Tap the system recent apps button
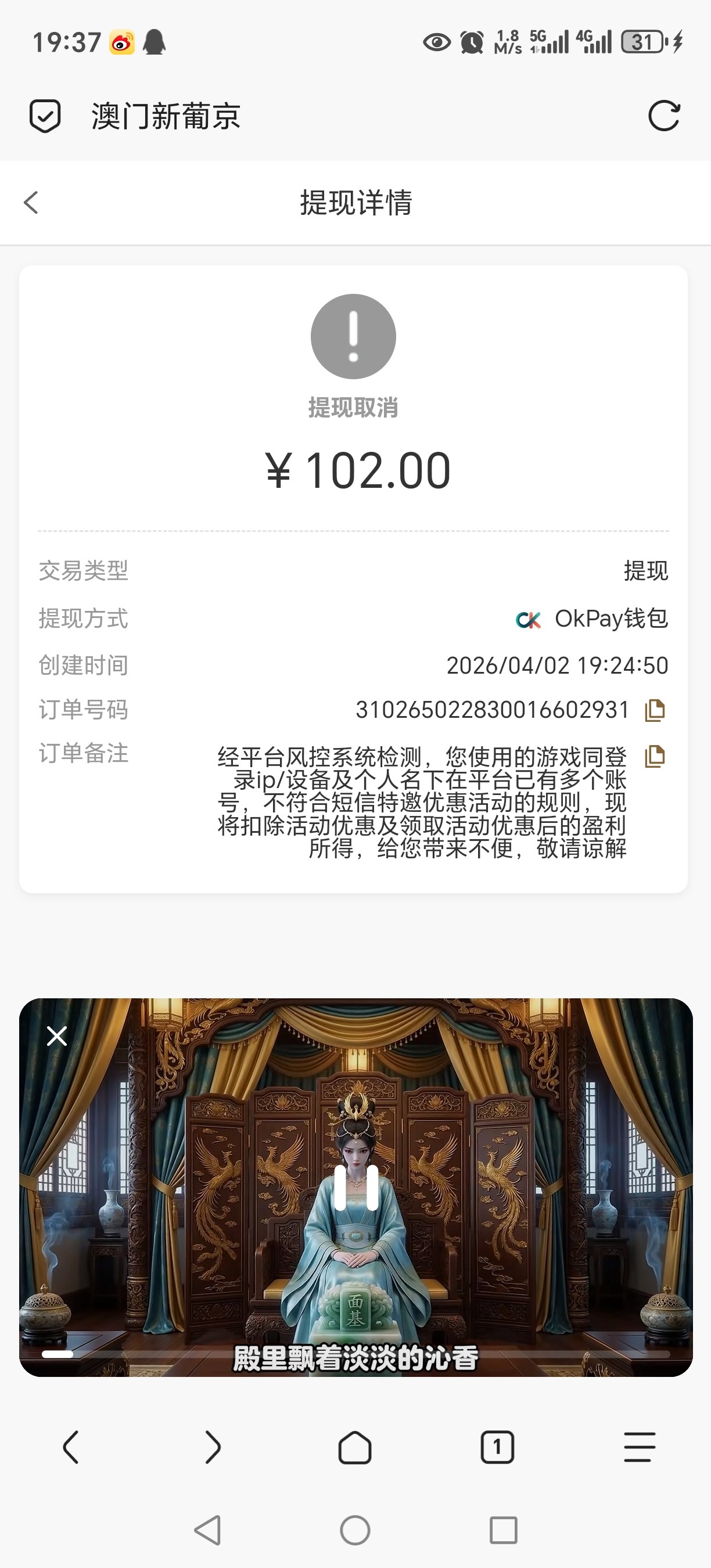This screenshot has width=711, height=1568. (504, 1530)
